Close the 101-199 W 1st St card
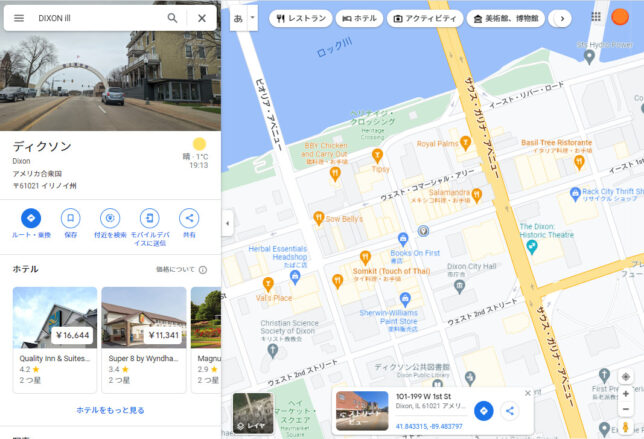The height and width of the screenshot is (439, 644). pos(528,393)
